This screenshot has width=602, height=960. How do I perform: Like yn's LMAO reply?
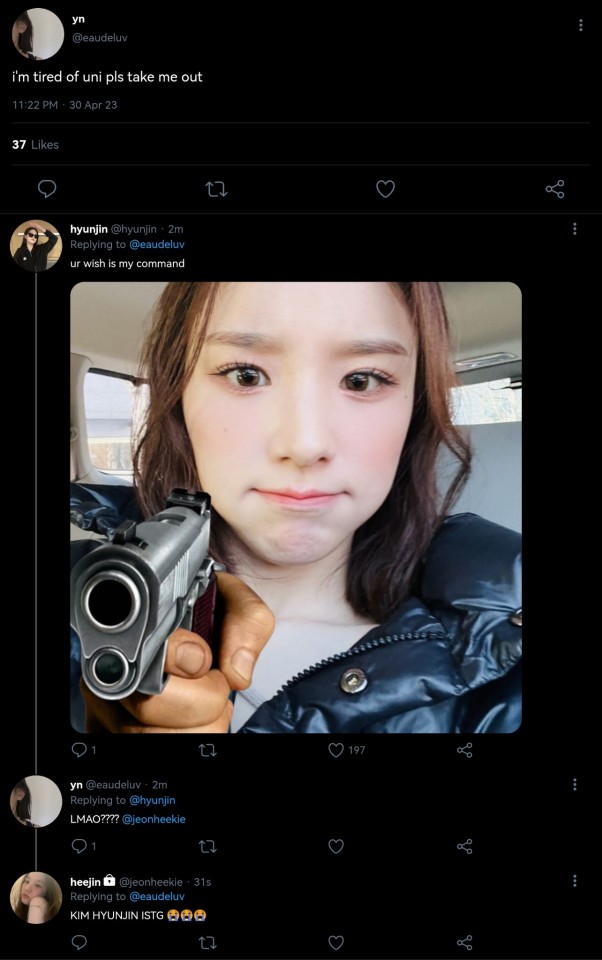coord(336,846)
